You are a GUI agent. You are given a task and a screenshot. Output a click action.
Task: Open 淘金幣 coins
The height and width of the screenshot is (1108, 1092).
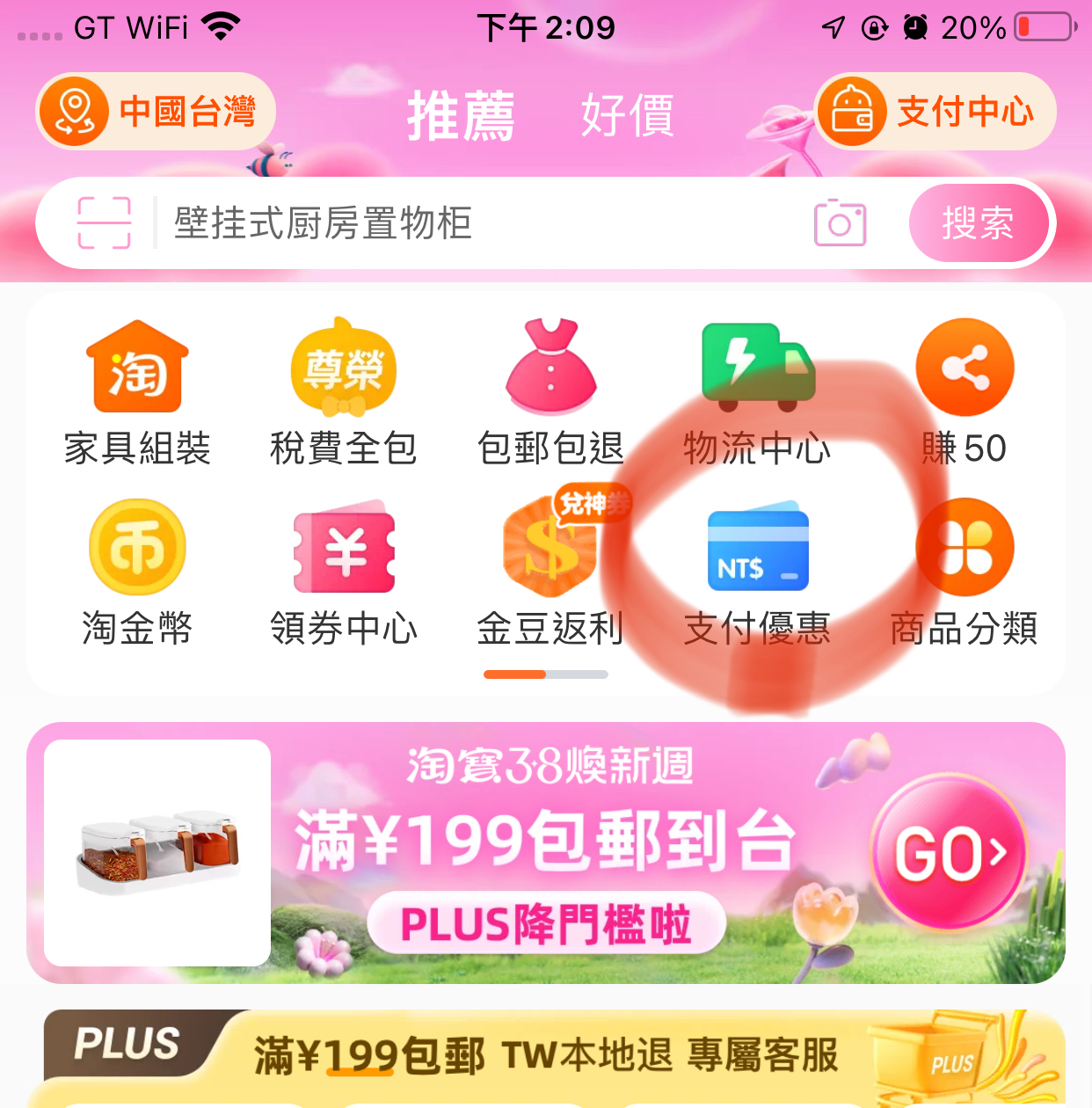coord(137,572)
